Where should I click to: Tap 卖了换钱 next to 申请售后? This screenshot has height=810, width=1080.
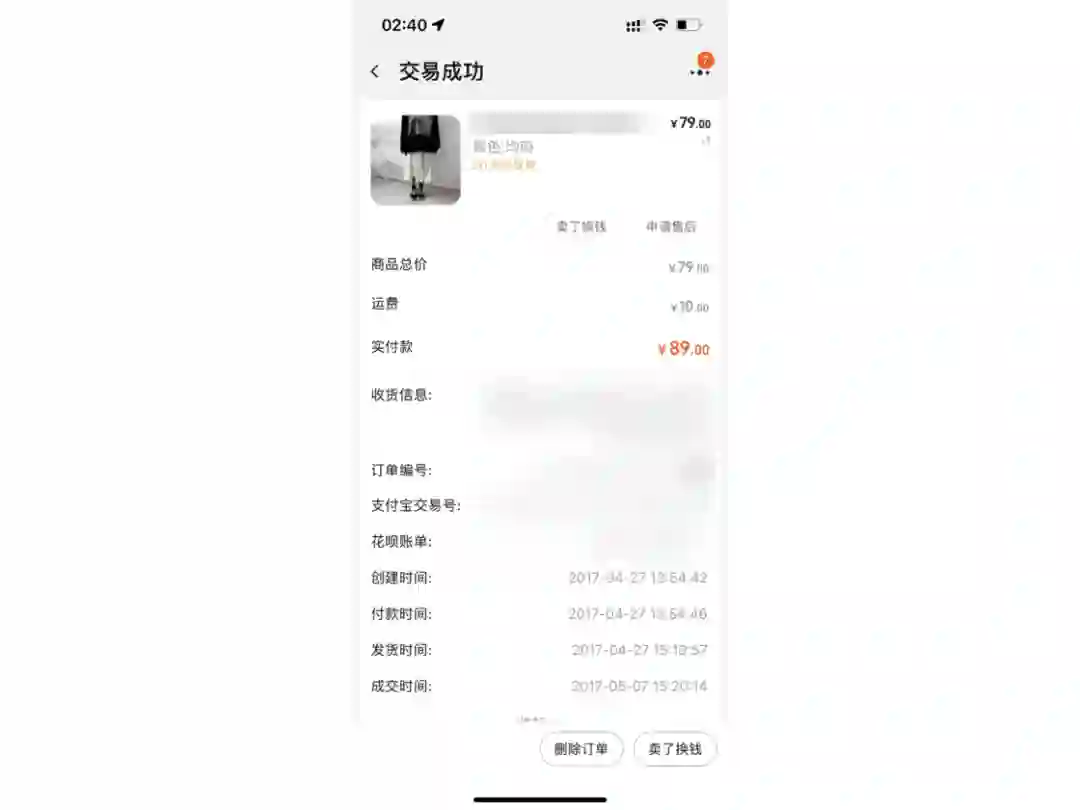[581, 227]
